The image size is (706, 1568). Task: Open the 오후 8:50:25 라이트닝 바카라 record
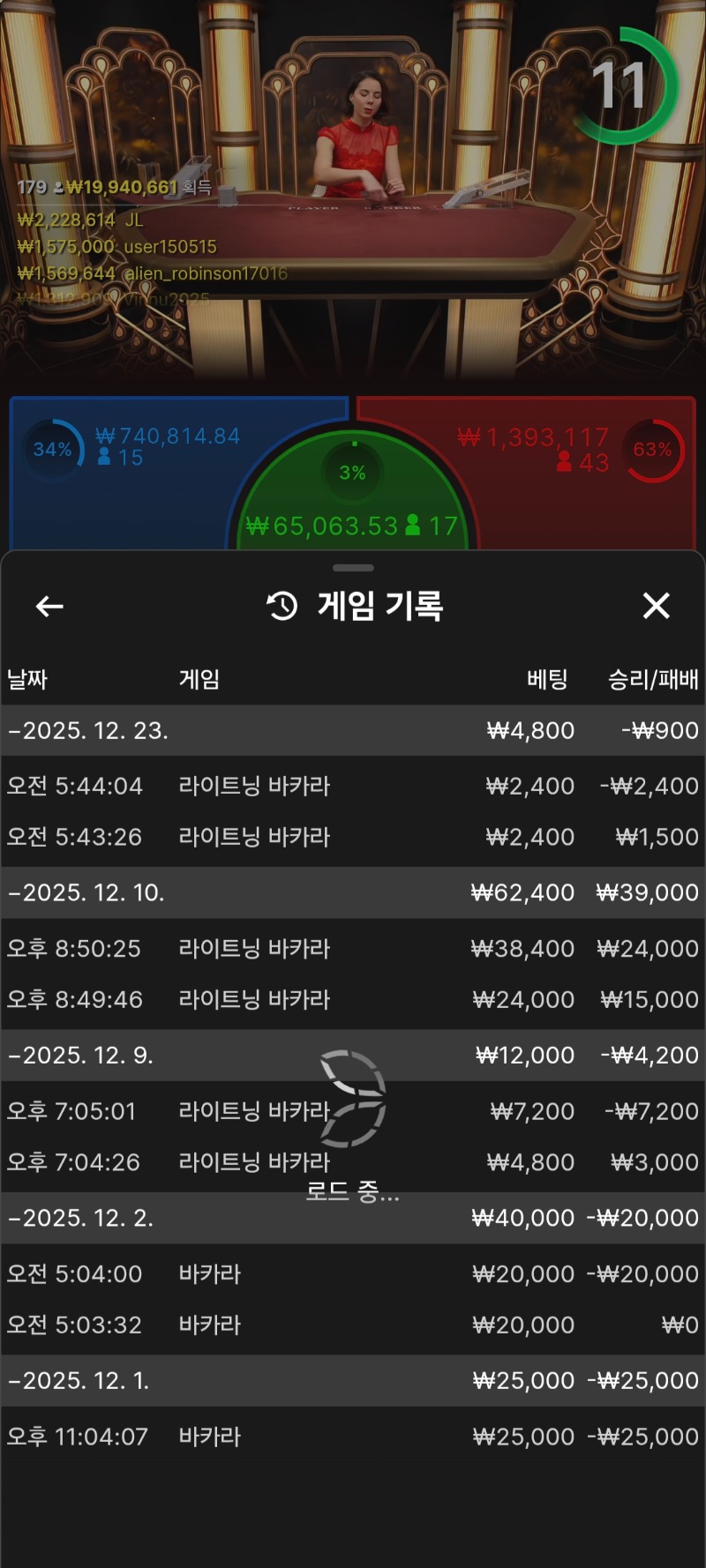(353, 949)
